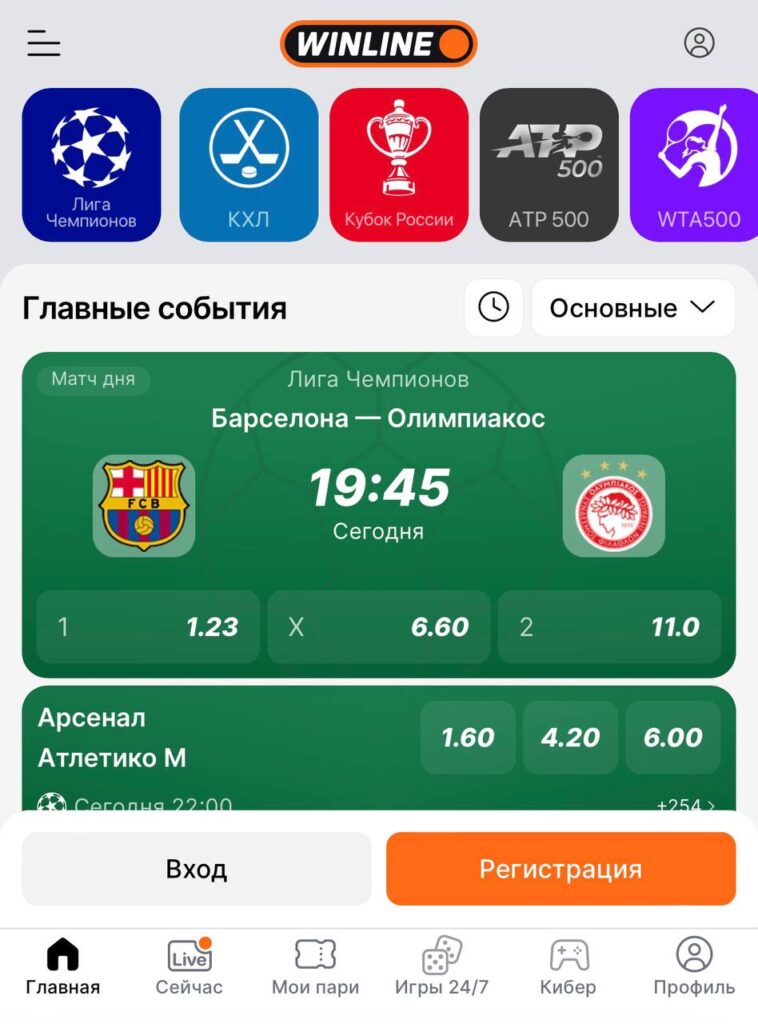This screenshot has width=758, height=1024.
Task: Open the КХЛ hockey section icon
Action: pos(246,165)
